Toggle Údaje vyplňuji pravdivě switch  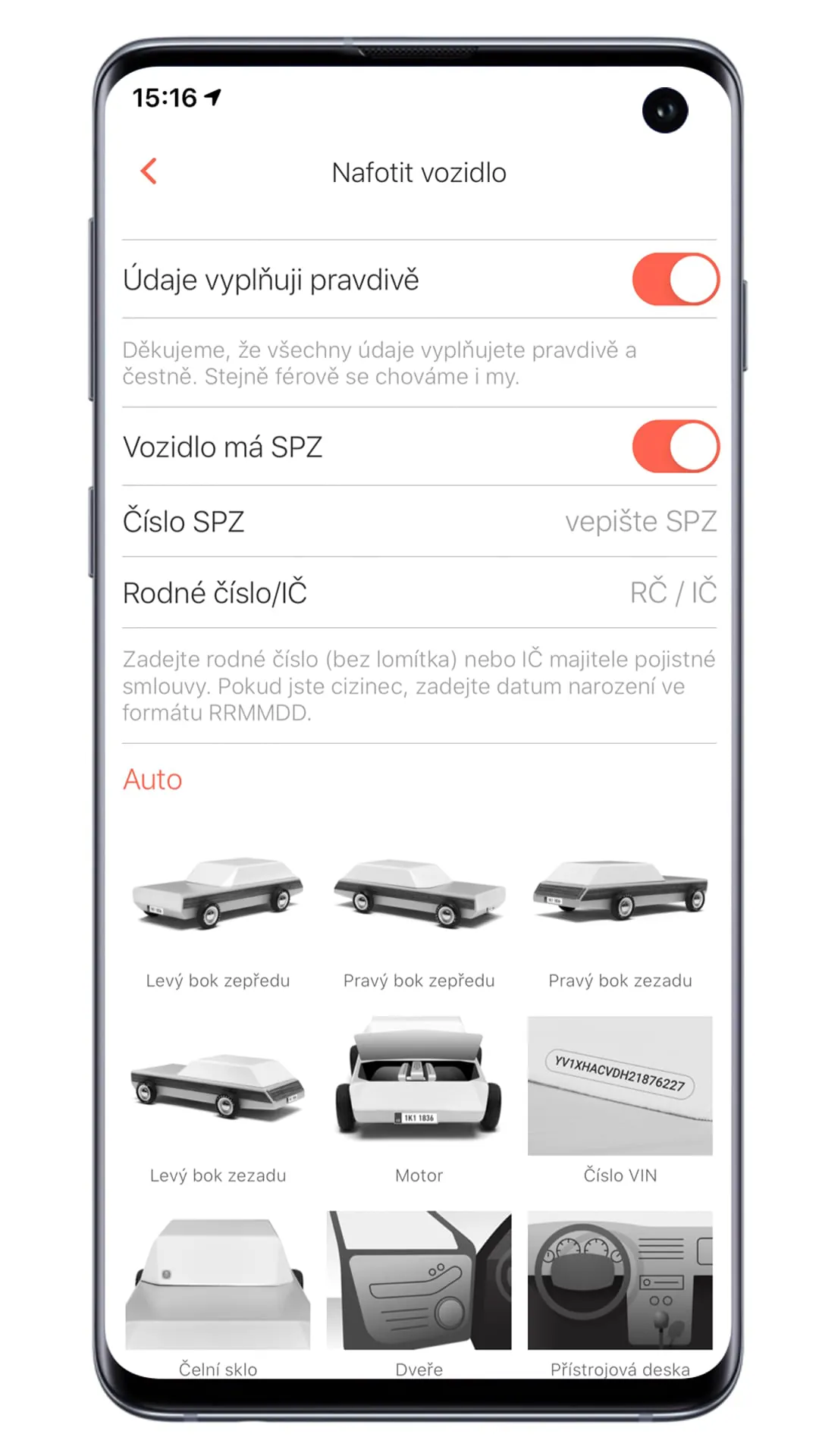(x=675, y=279)
